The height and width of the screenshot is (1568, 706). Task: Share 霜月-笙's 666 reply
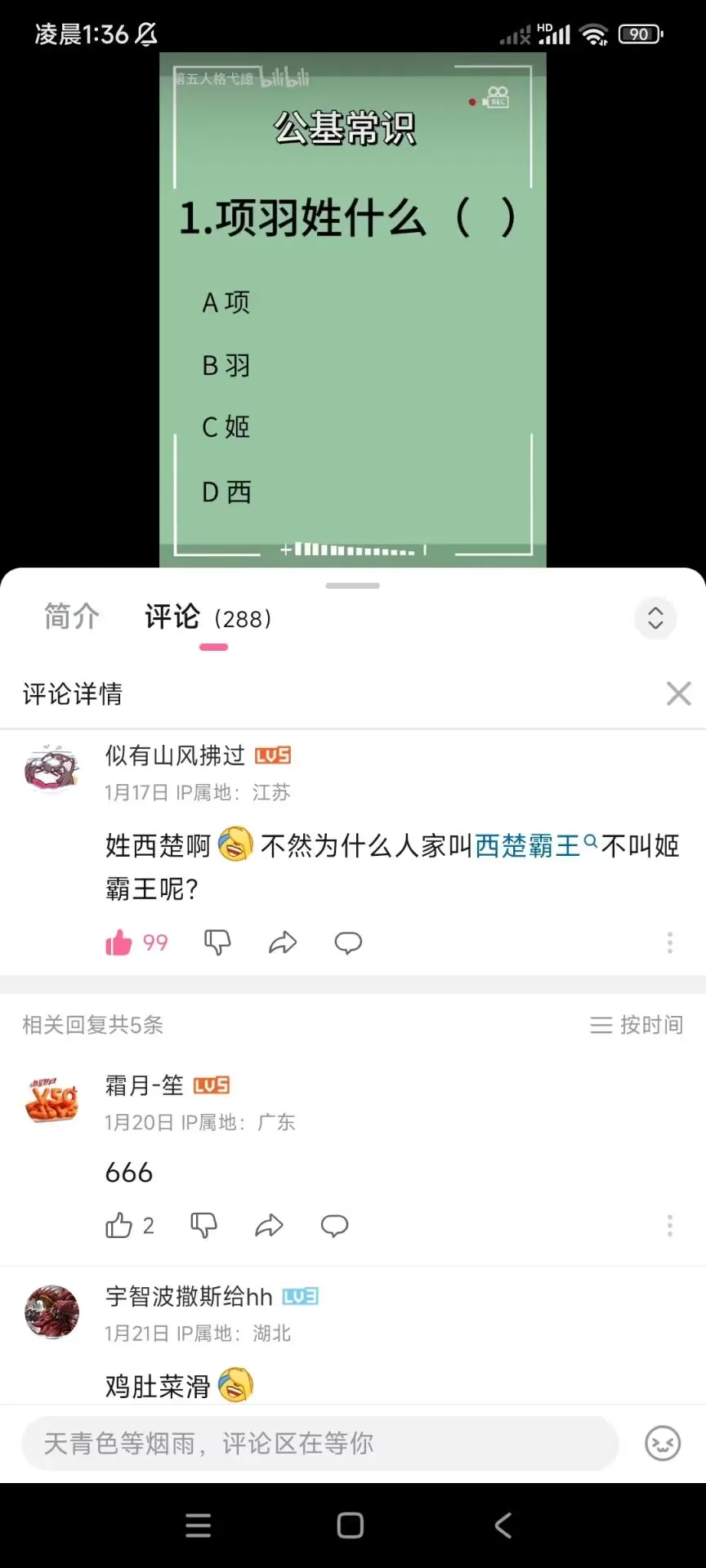pos(269,1225)
